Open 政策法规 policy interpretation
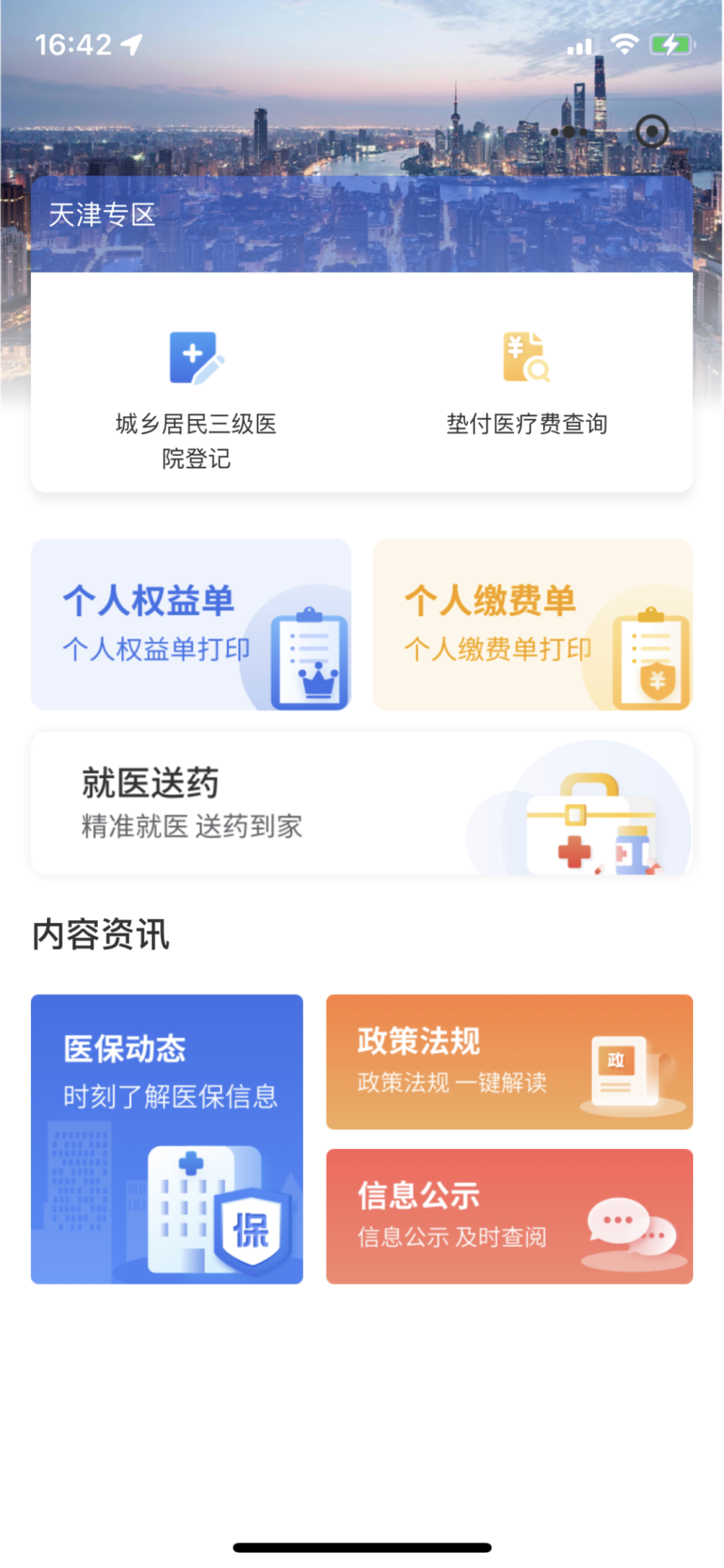This screenshot has height=1568, width=724. point(510,1061)
